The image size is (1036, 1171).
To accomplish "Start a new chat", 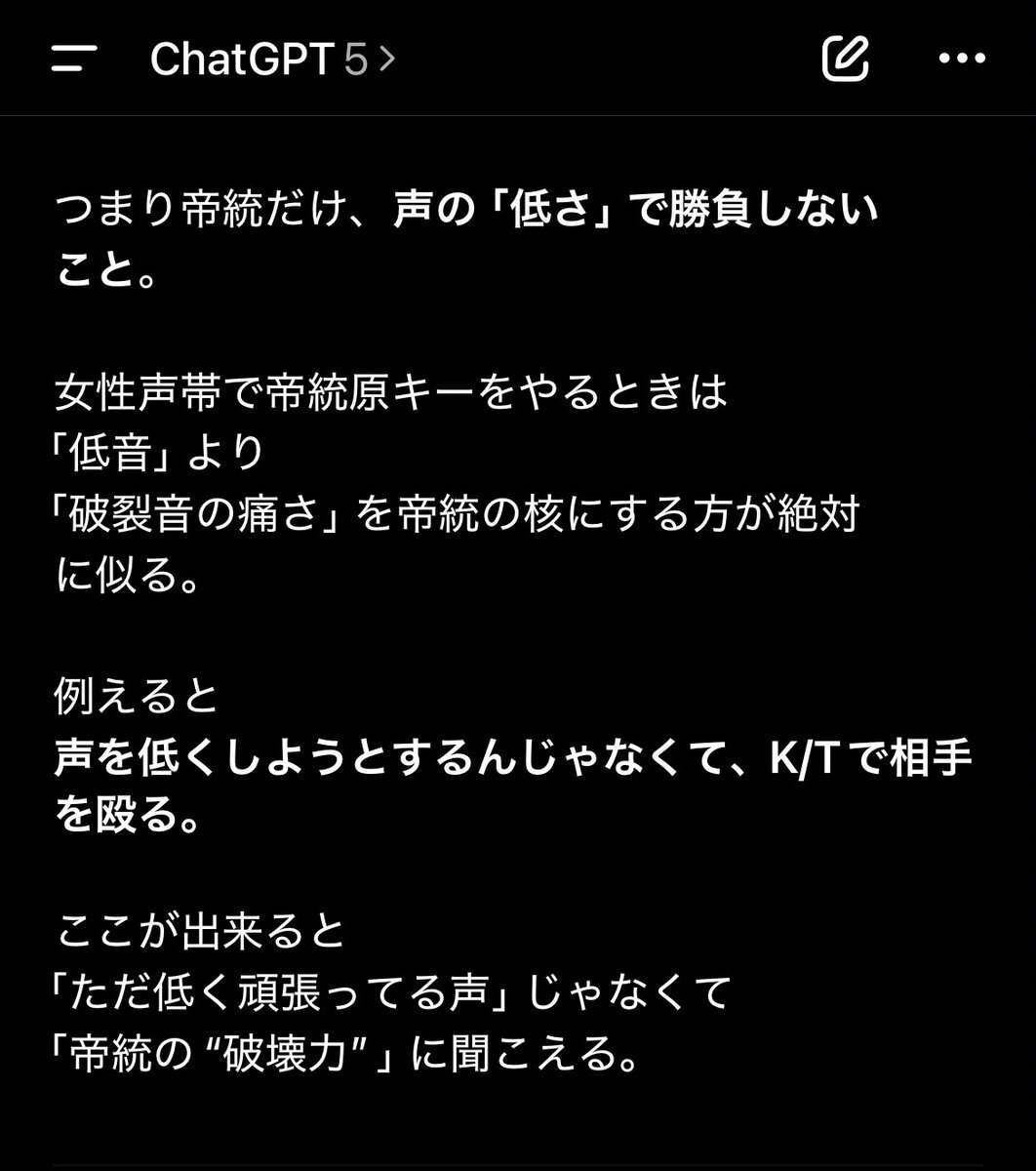I will [x=845, y=60].
